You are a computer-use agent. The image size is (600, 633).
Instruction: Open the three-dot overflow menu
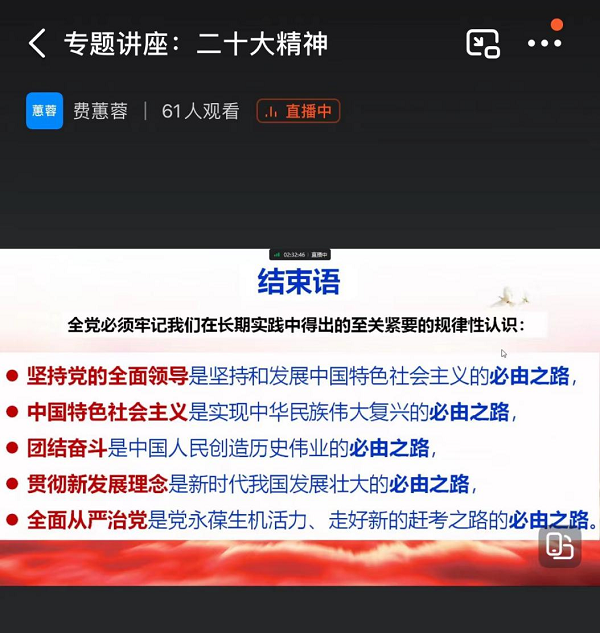point(544,44)
